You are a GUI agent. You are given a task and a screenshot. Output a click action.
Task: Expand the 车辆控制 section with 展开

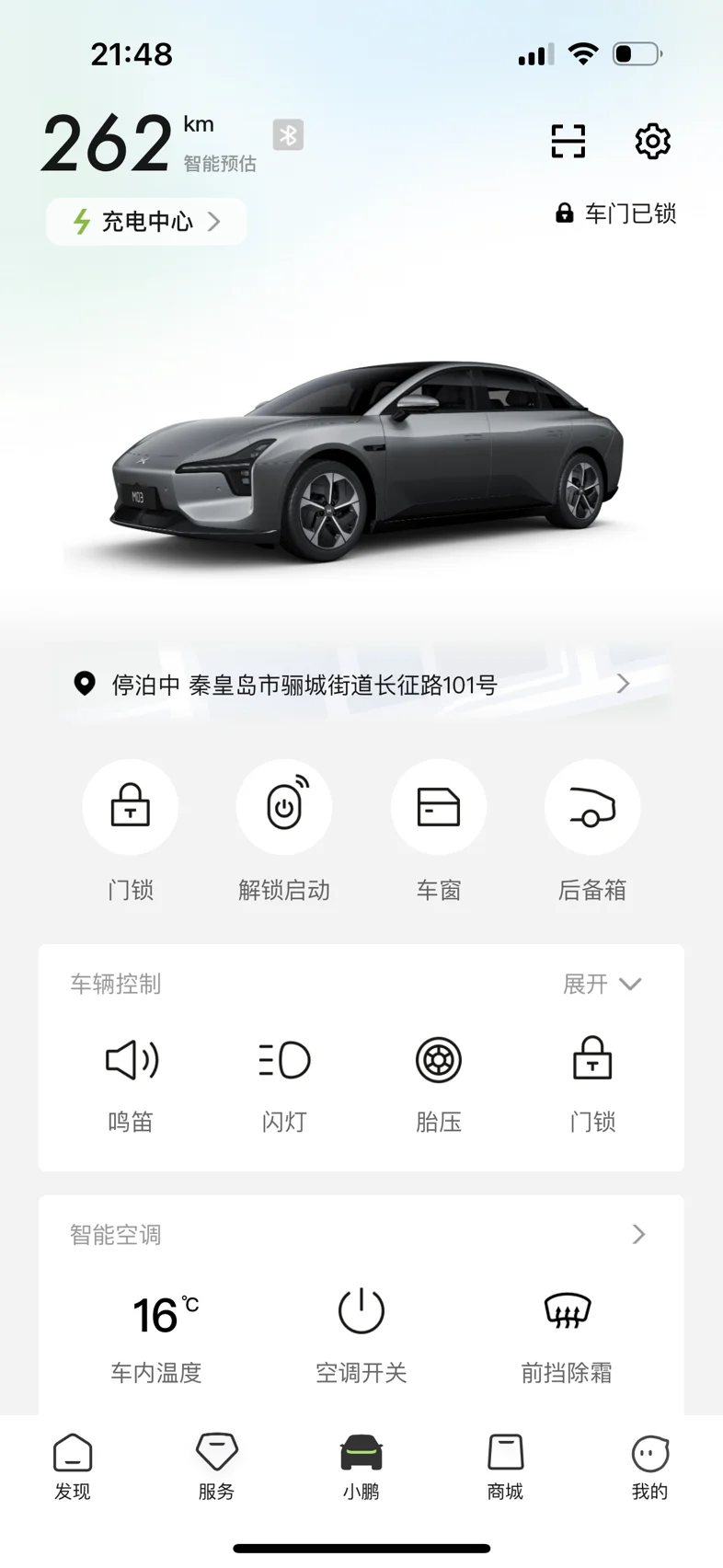(602, 984)
